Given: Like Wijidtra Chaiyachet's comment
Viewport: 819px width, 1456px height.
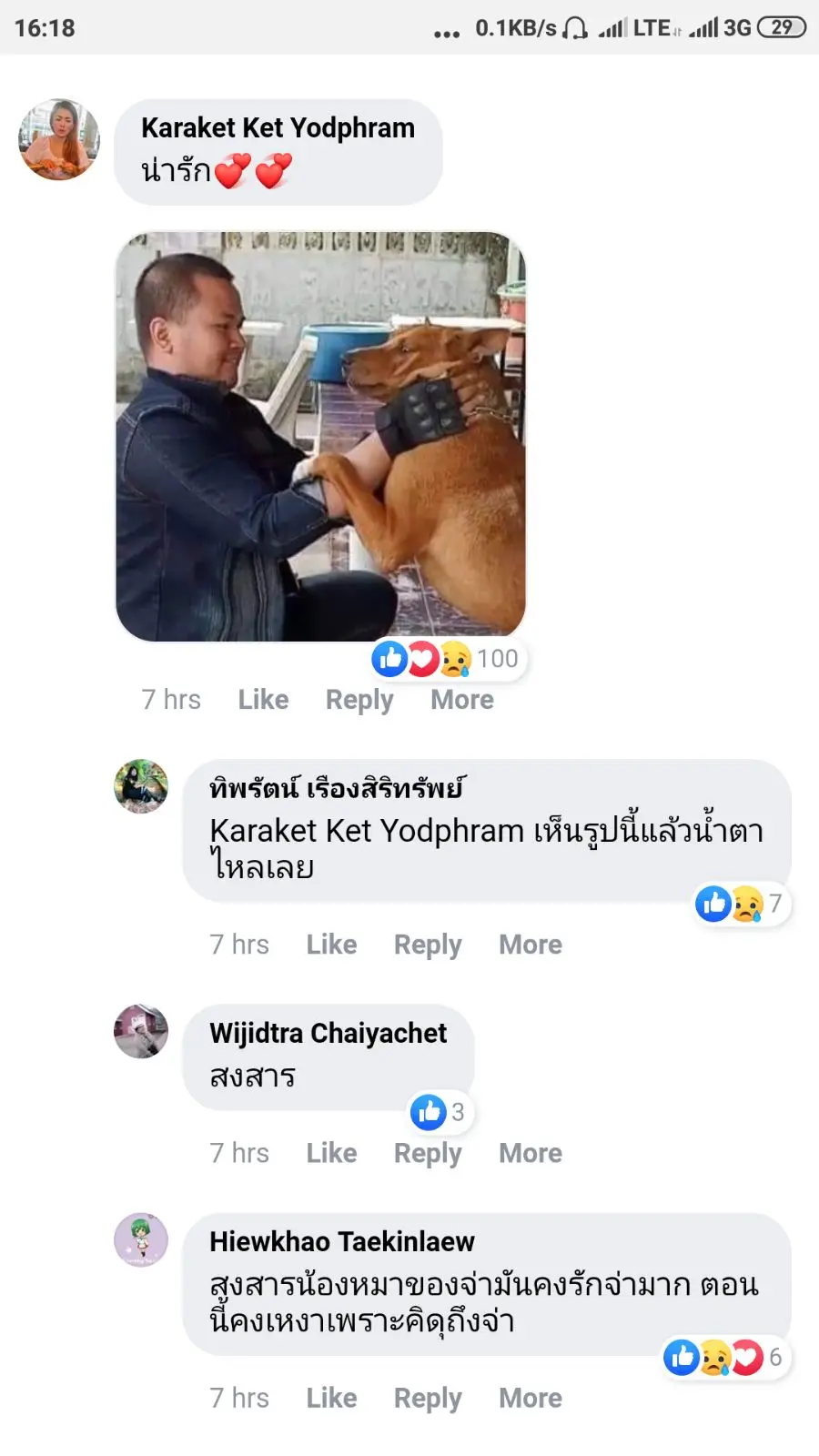Looking at the screenshot, I should [x=331, y=1152].
